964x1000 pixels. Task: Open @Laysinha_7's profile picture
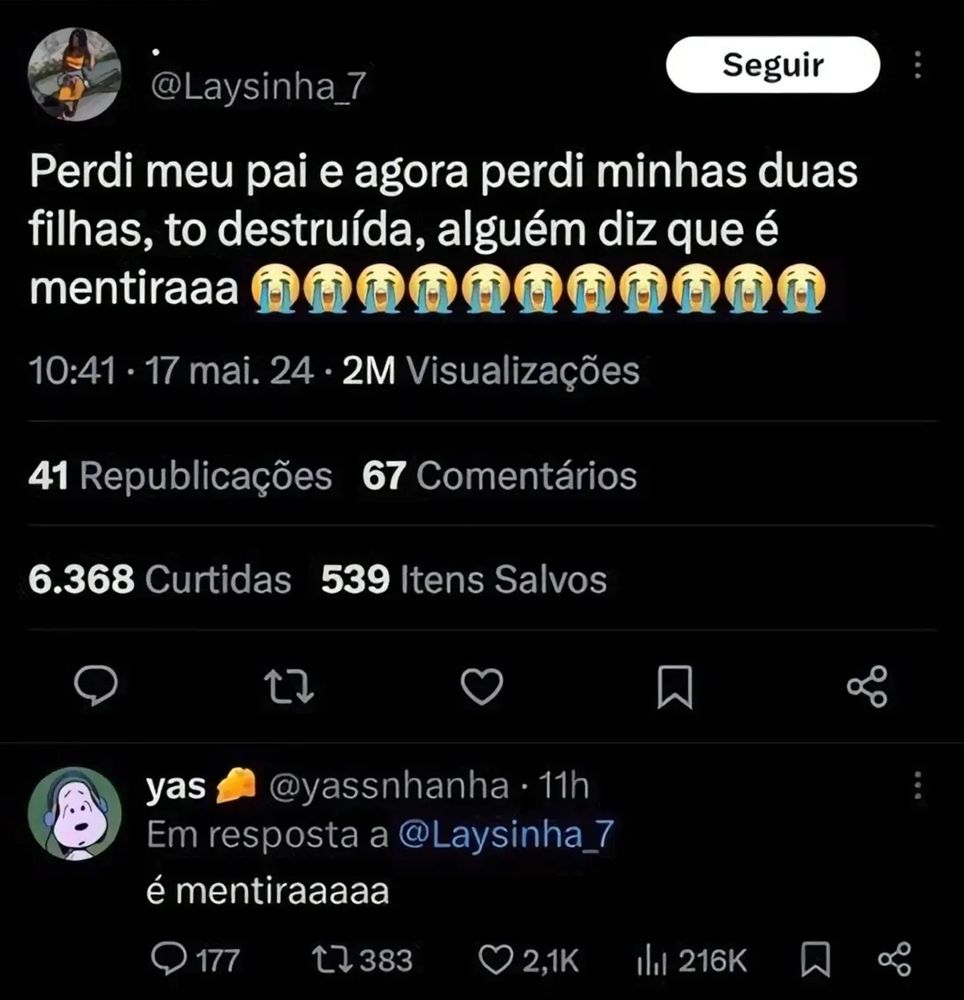(75, 75)
